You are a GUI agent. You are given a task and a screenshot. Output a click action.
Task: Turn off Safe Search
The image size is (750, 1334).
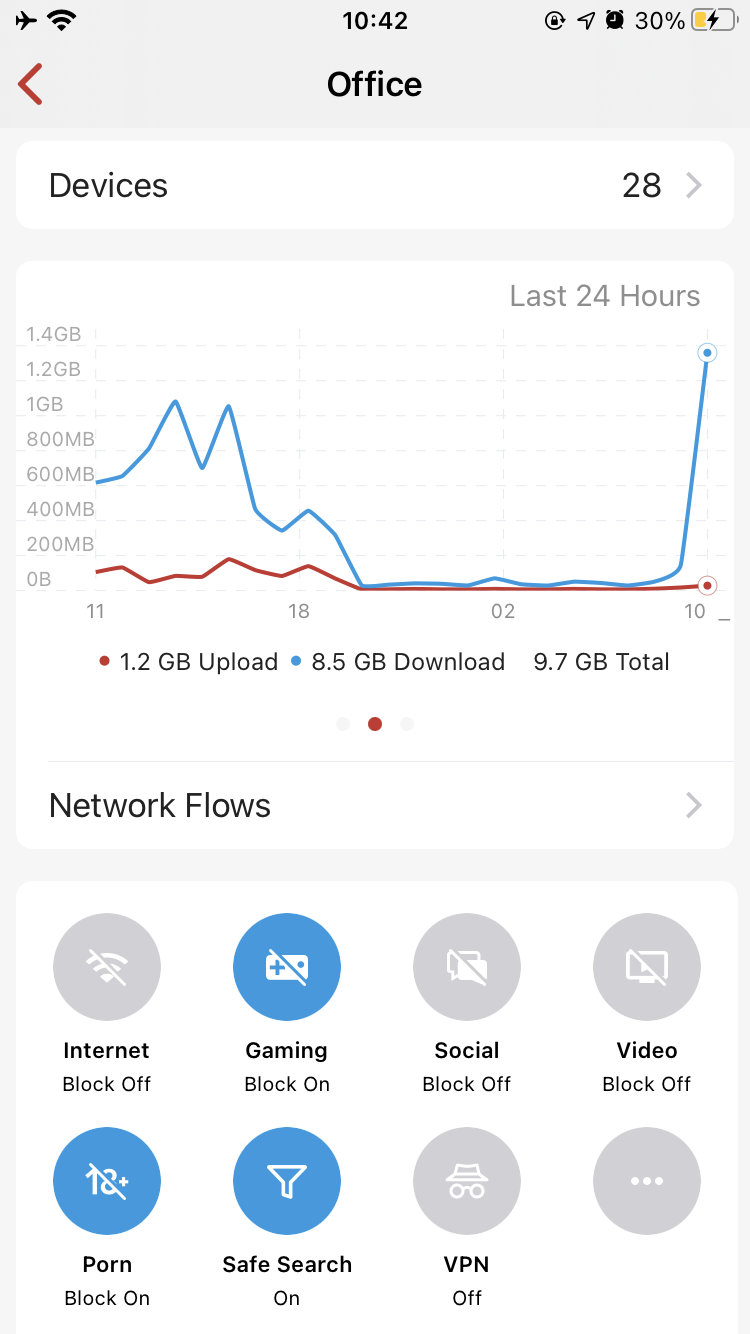tap(287, 1181)
